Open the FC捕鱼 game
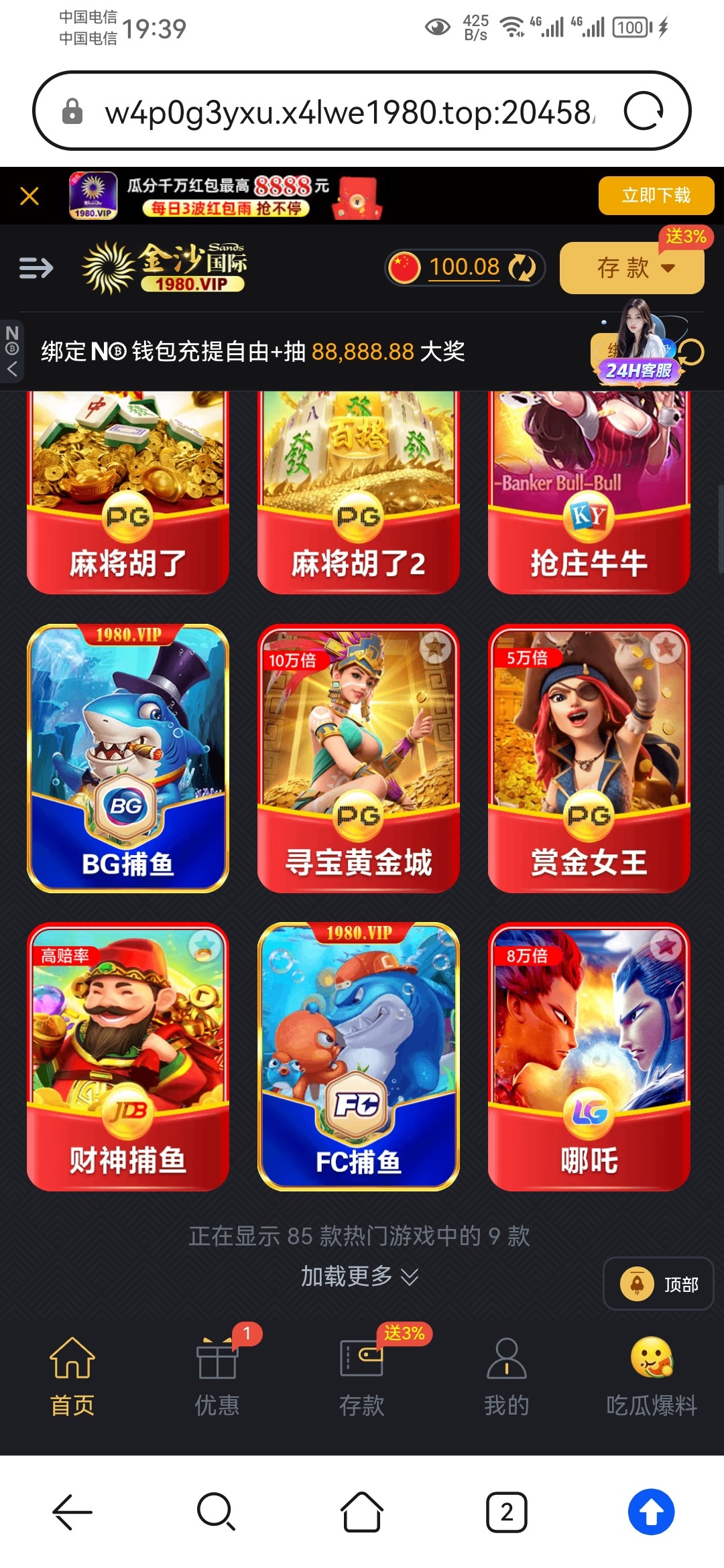The width and height of the screenshot is (724, 1568). click(358, 1057)
